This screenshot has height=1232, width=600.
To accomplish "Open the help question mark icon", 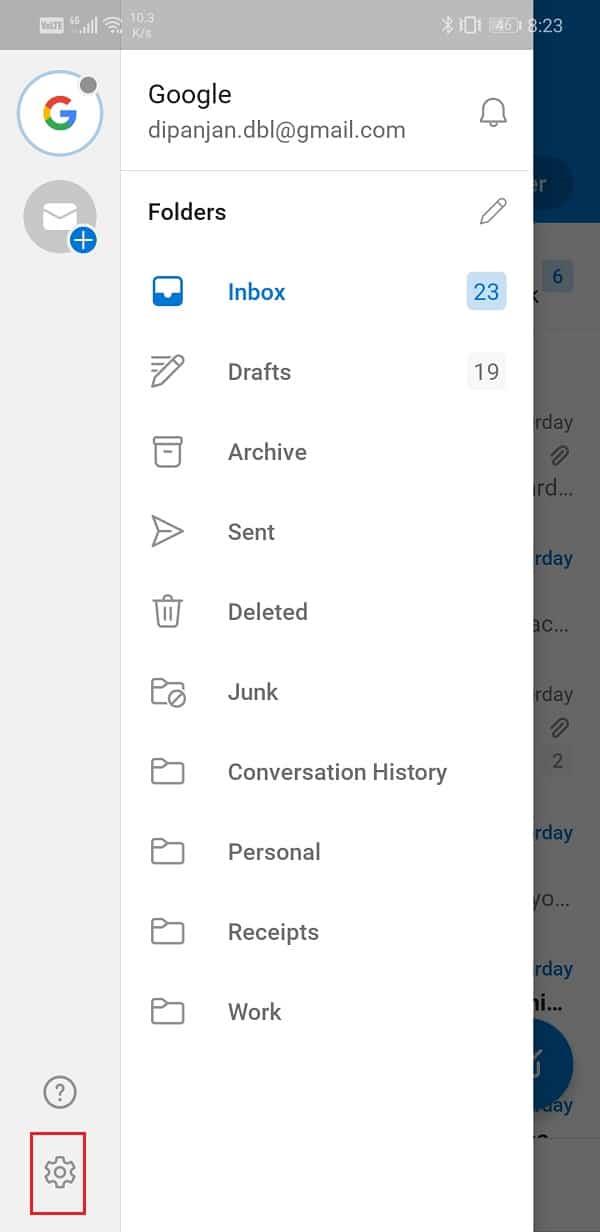I will coord(60,1092).
